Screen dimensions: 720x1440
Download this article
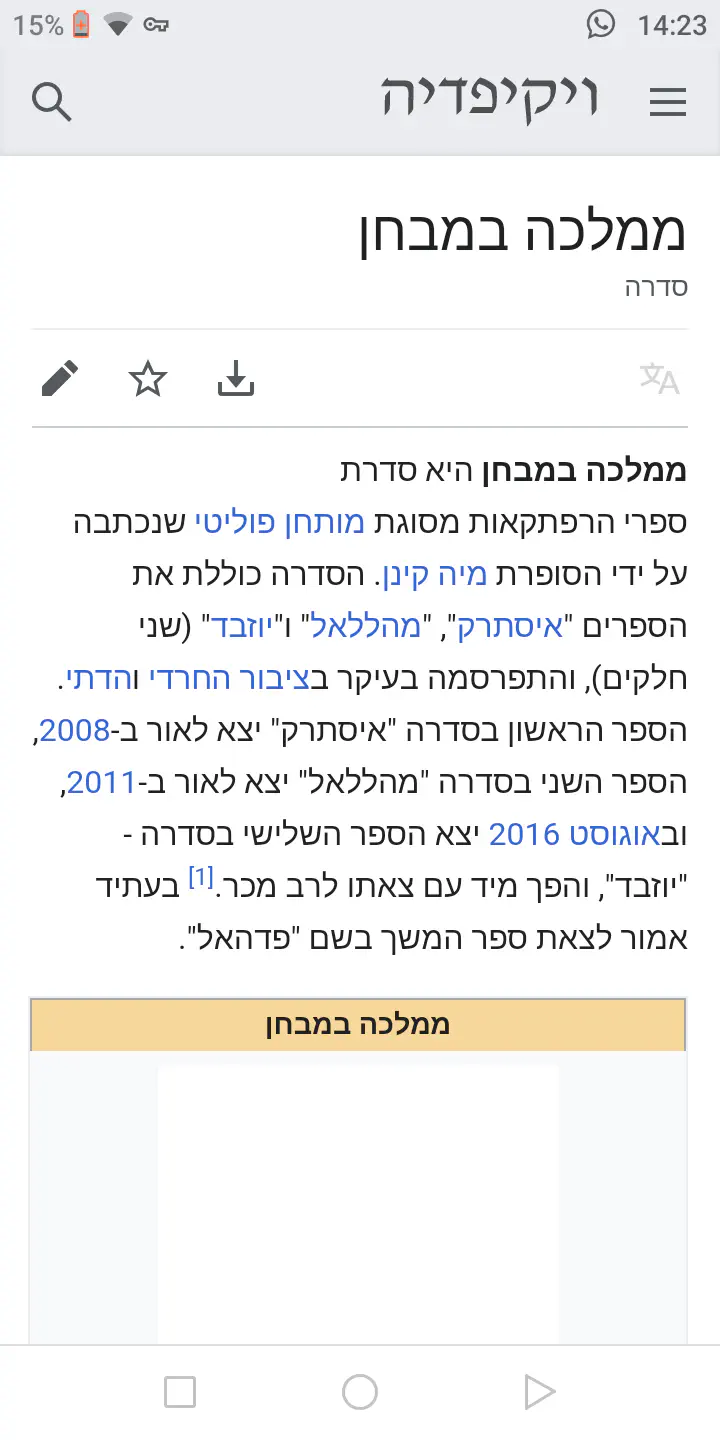[x=236, y=379]
